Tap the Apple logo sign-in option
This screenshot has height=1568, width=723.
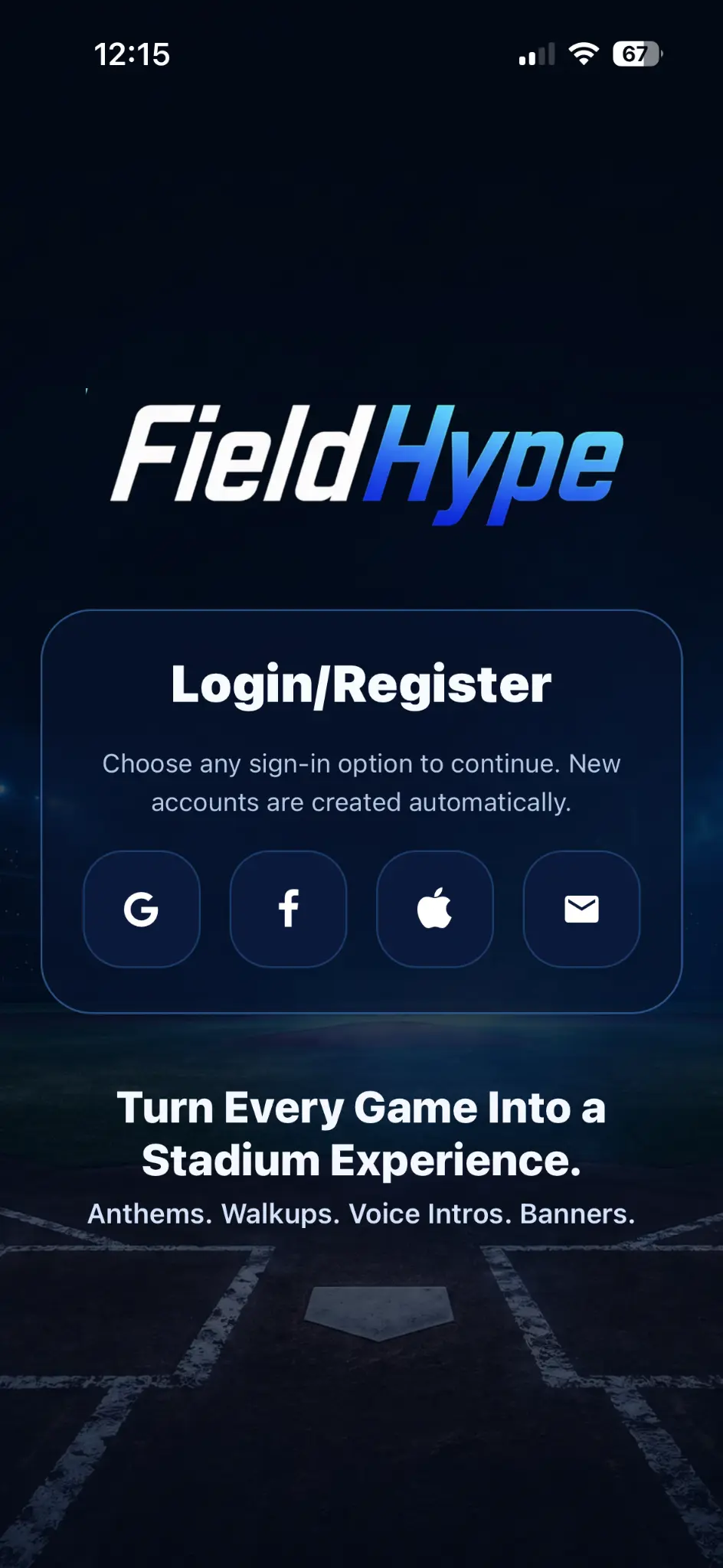pos(434,909)
